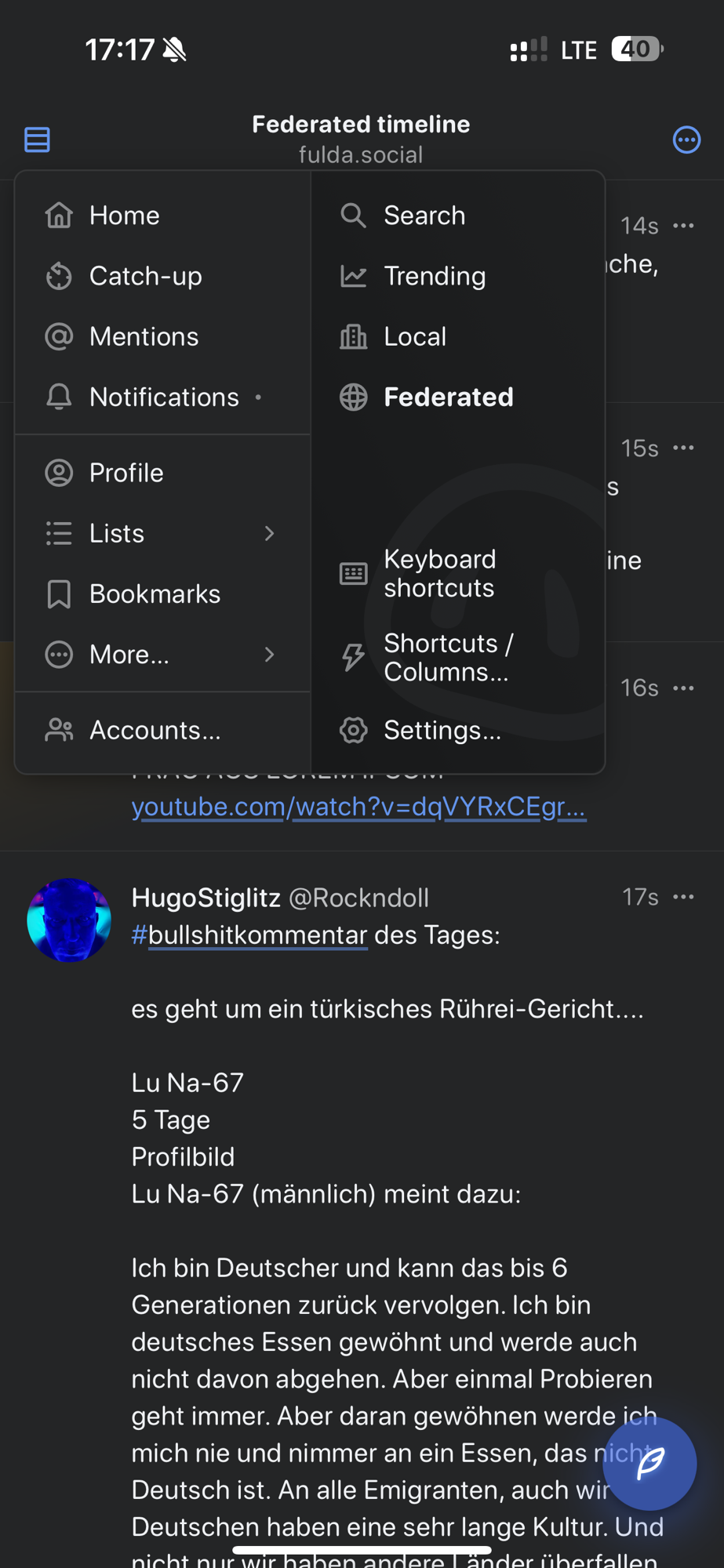Open more options on HugoStiglitz's post
724x1568 pixels.
pos(683,897)
